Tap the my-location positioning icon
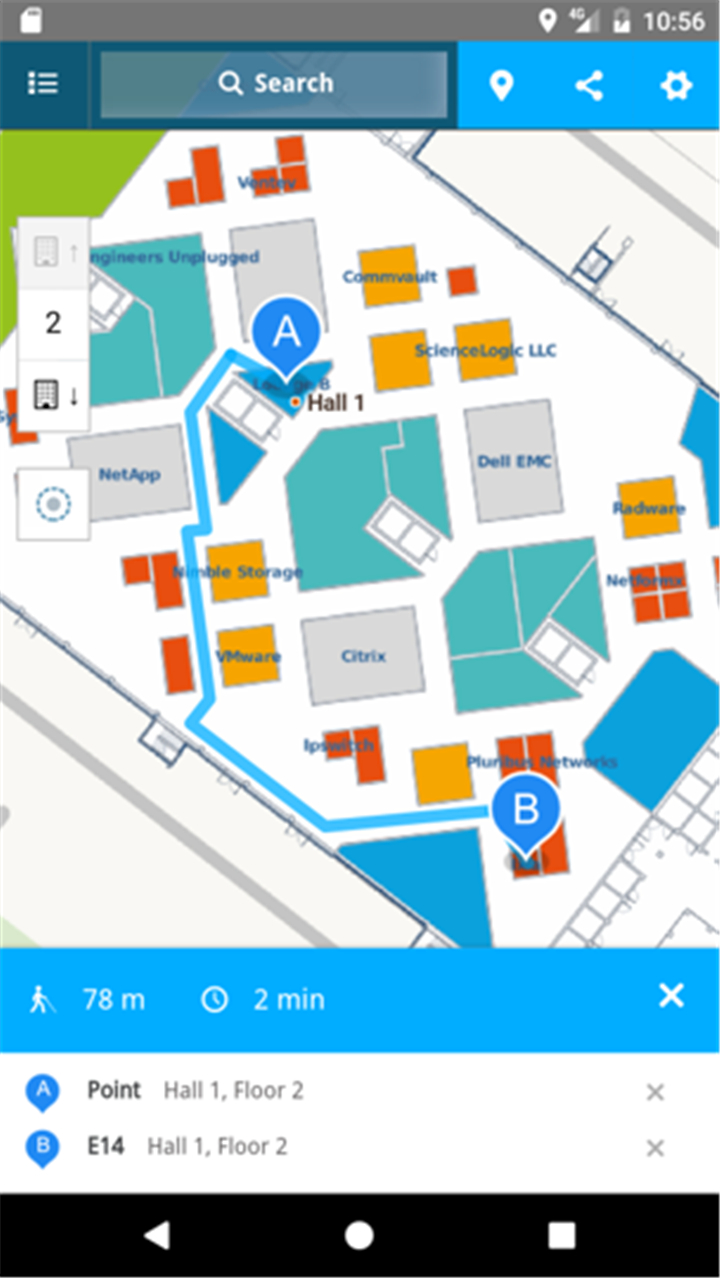720x1278 pixels. (x=52, y=503)
